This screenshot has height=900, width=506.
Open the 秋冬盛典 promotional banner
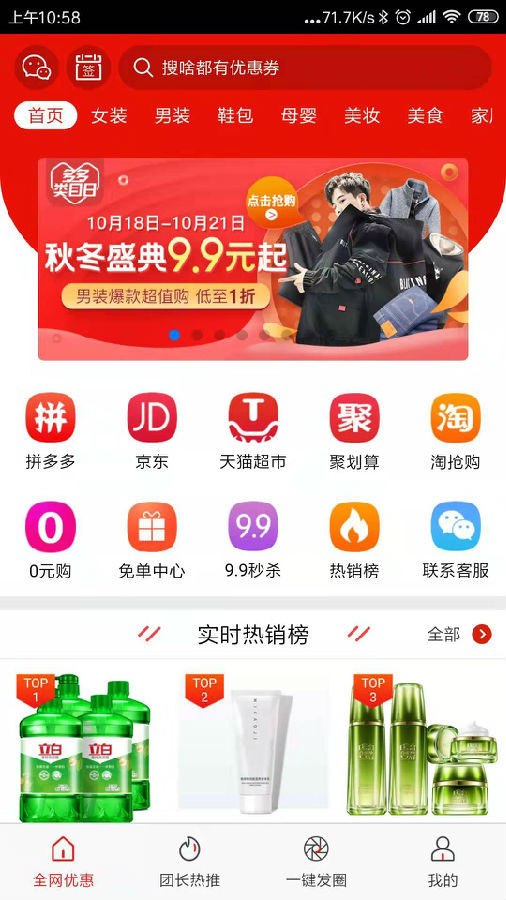[x=253, y=259]
